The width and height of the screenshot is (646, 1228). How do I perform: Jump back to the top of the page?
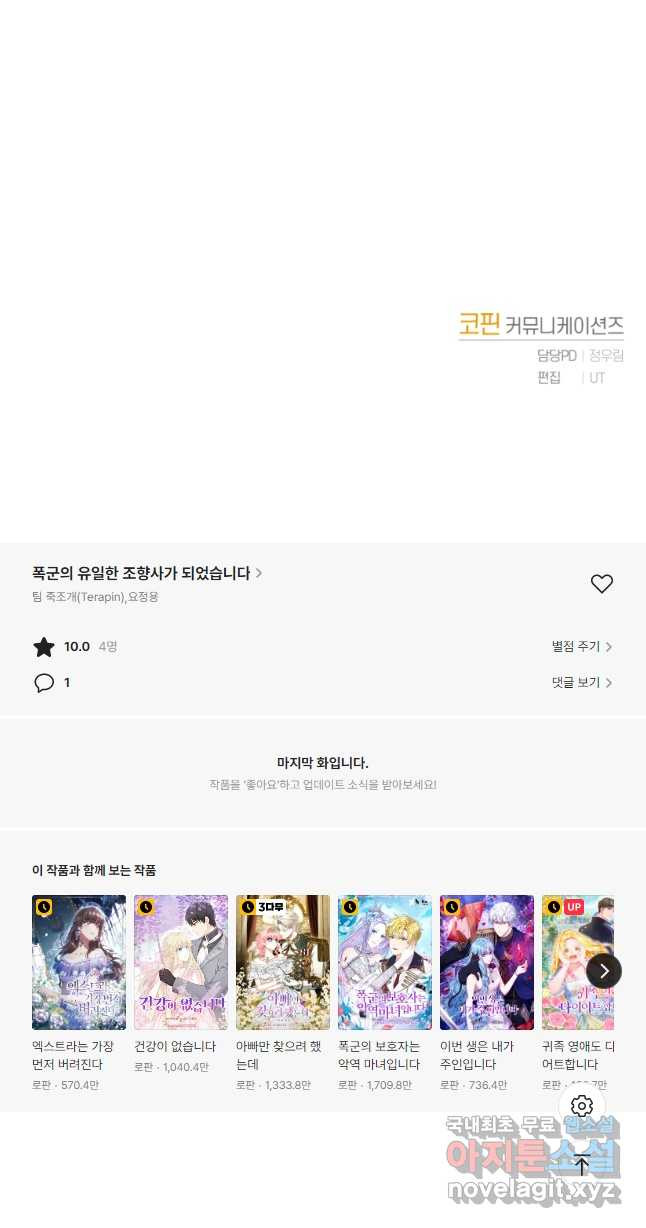(x=582, y=1164)
